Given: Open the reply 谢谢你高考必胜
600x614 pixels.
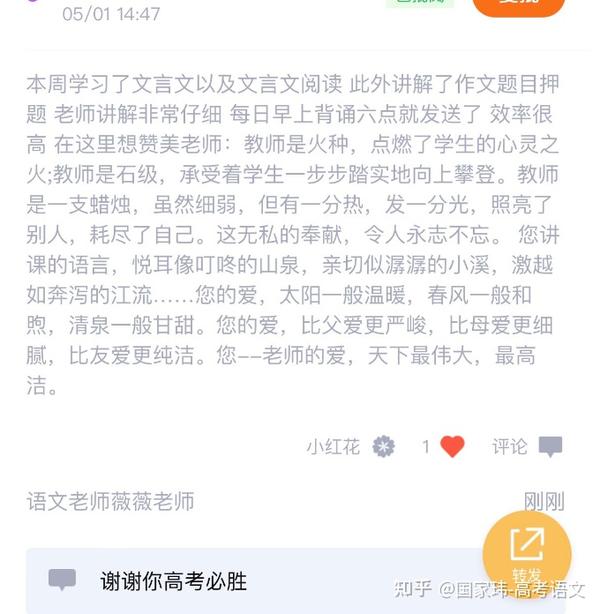Looking at the screenshot, I should [x=172, y=581].
